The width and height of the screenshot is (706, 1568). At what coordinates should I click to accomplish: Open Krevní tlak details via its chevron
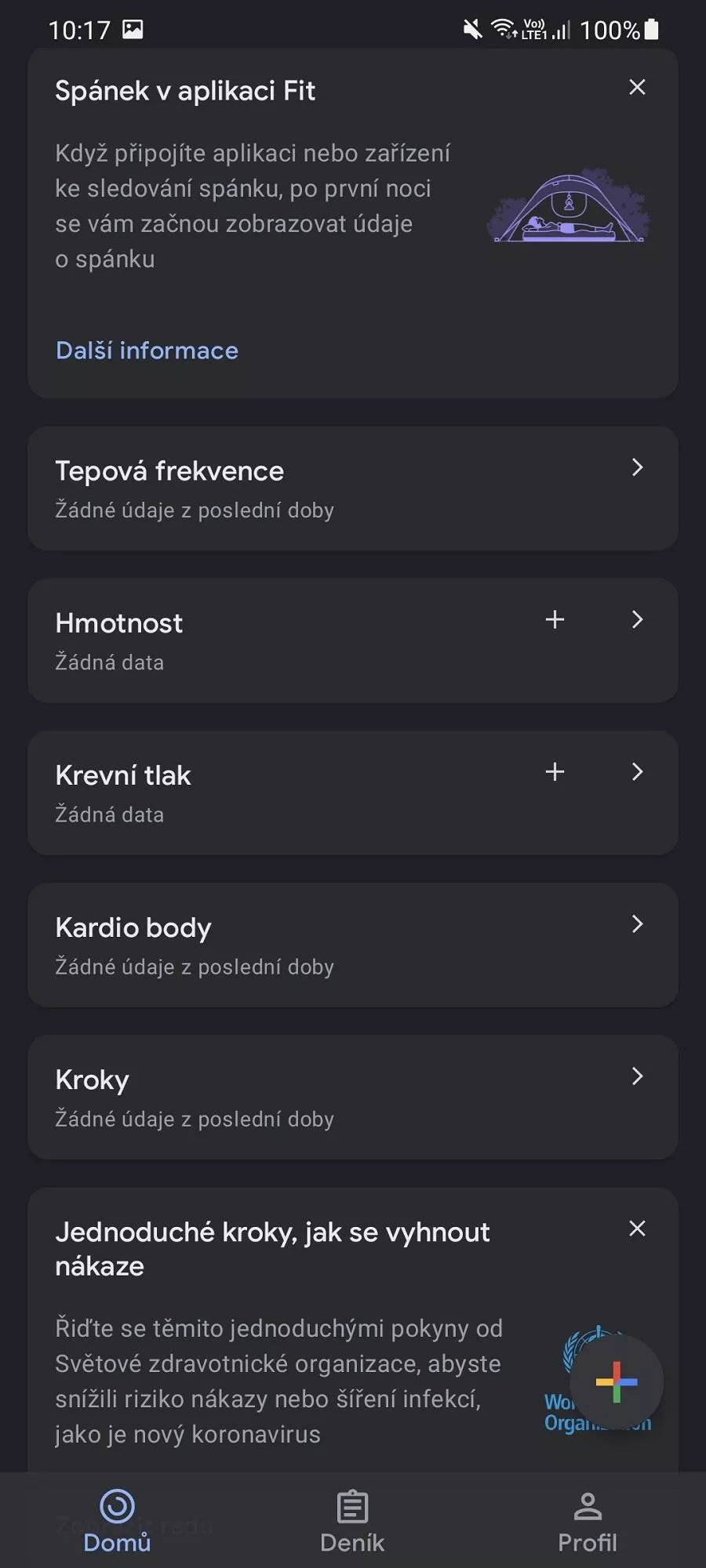click(x=637, y=771)
